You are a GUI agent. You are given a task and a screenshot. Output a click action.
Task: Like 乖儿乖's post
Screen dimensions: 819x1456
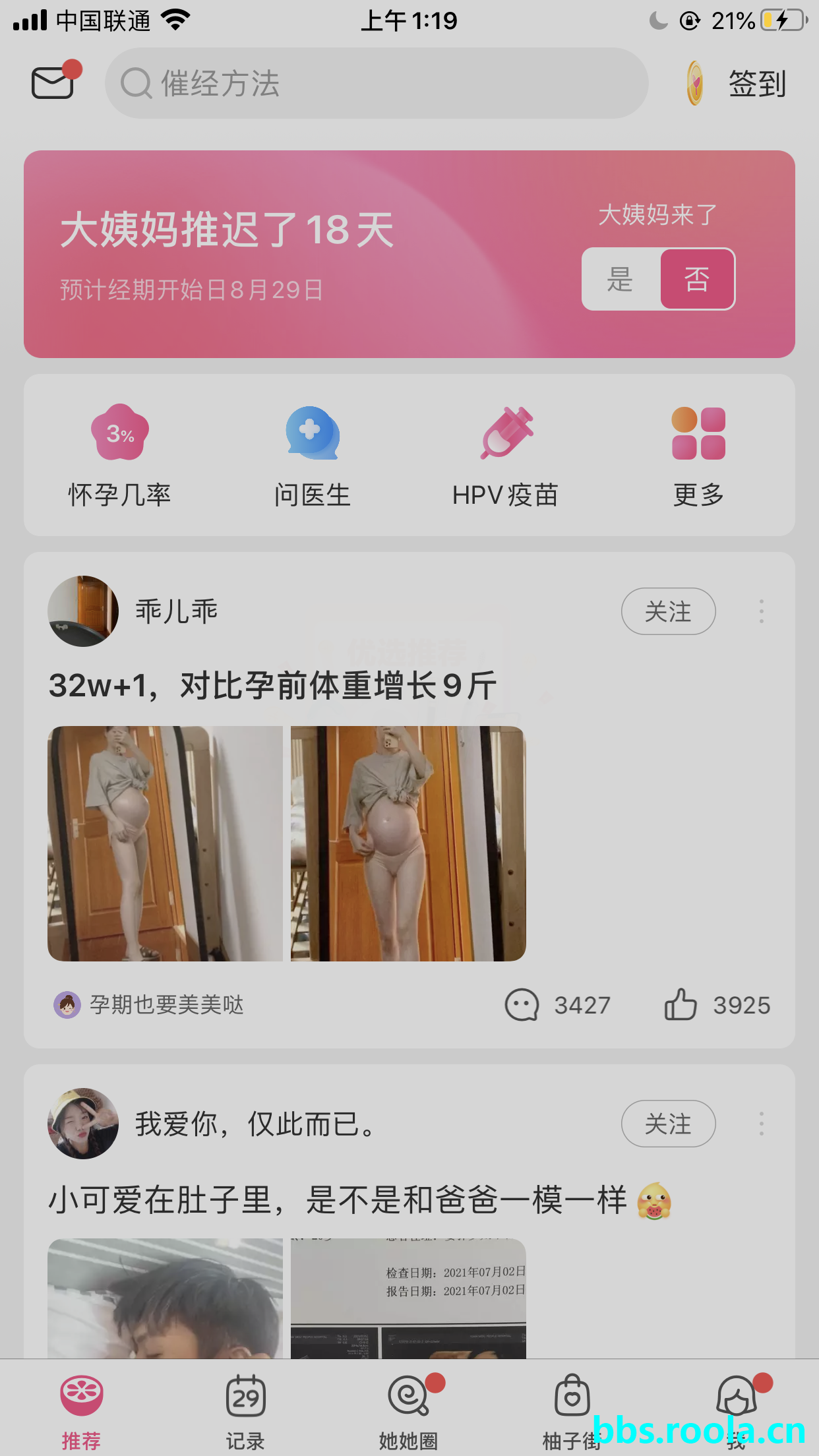[717, 1005]
